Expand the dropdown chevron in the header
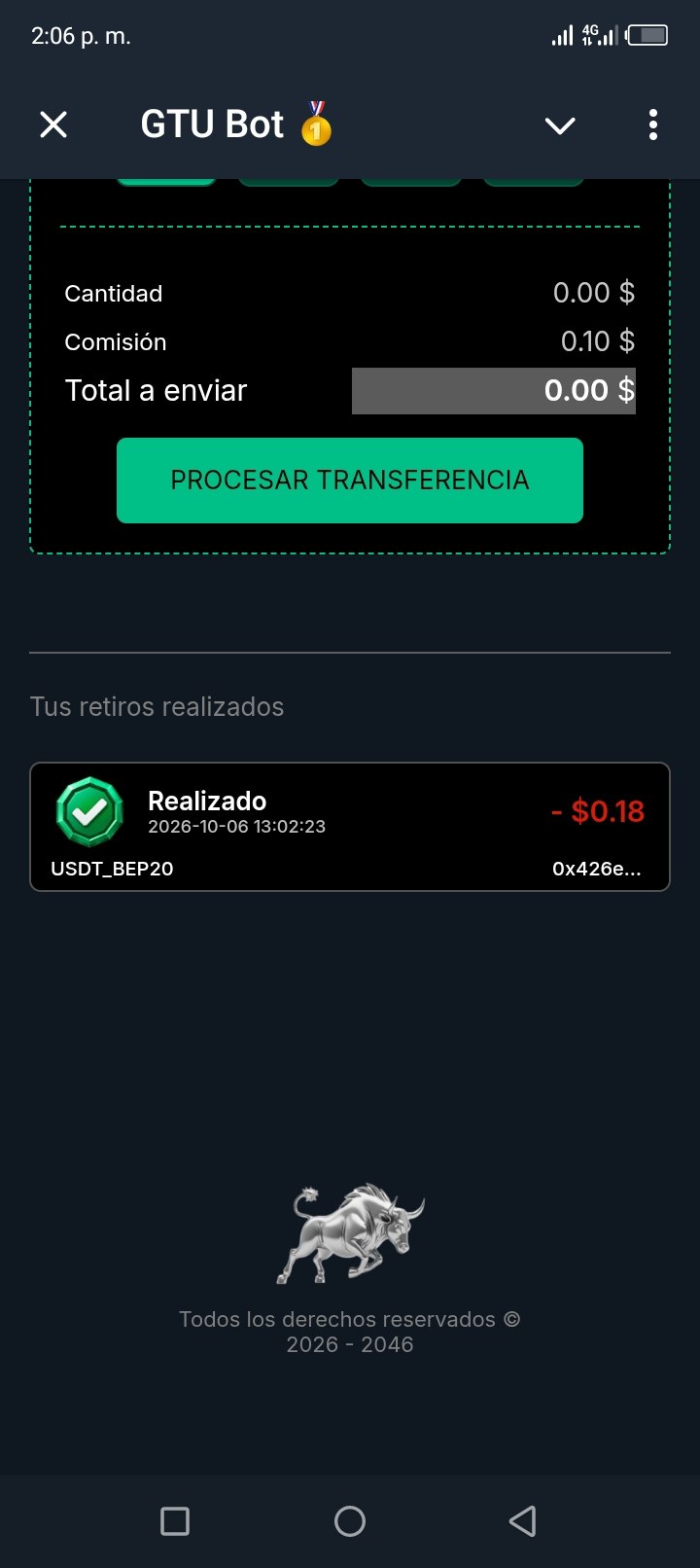This screenshot has height=1568, width=700. 560,125
